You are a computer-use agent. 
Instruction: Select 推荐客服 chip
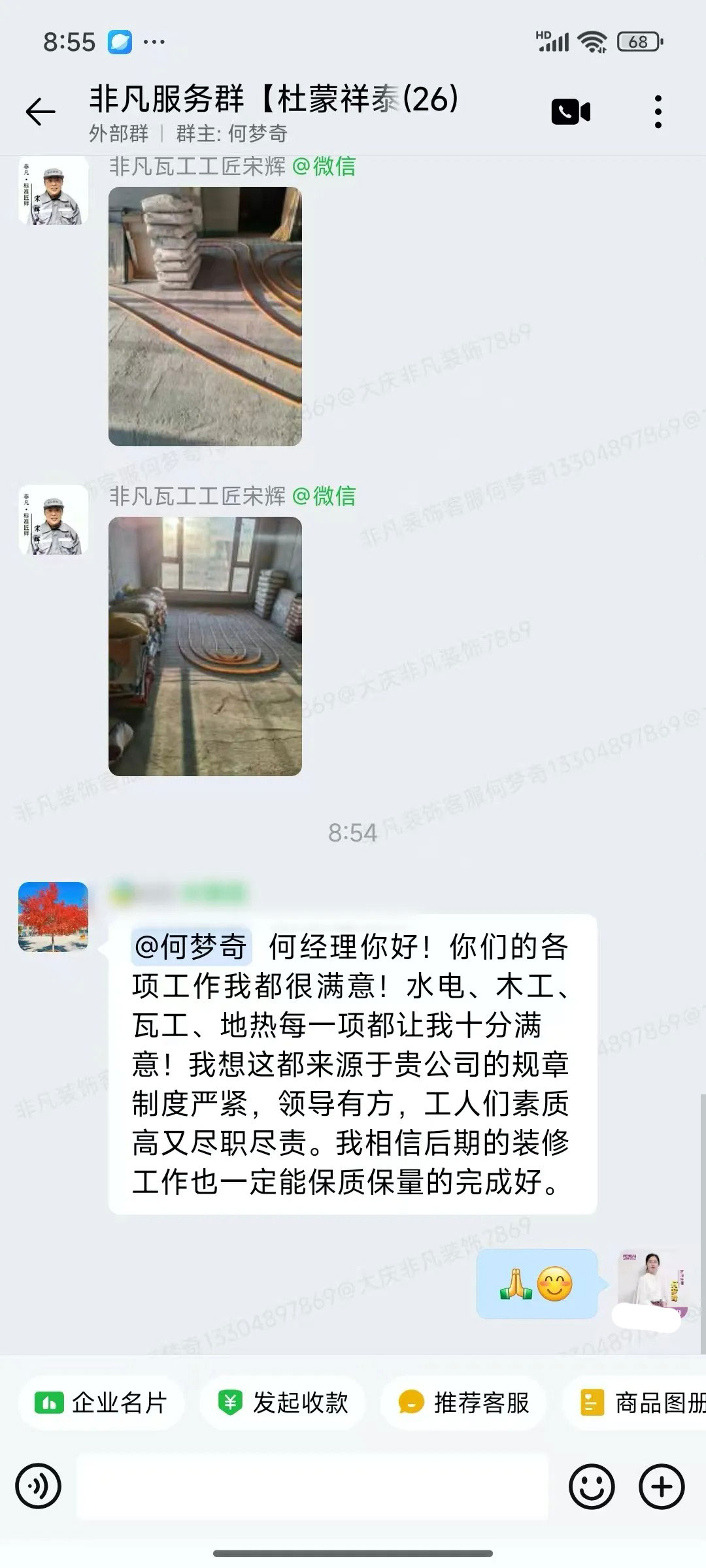(463, 1403)
